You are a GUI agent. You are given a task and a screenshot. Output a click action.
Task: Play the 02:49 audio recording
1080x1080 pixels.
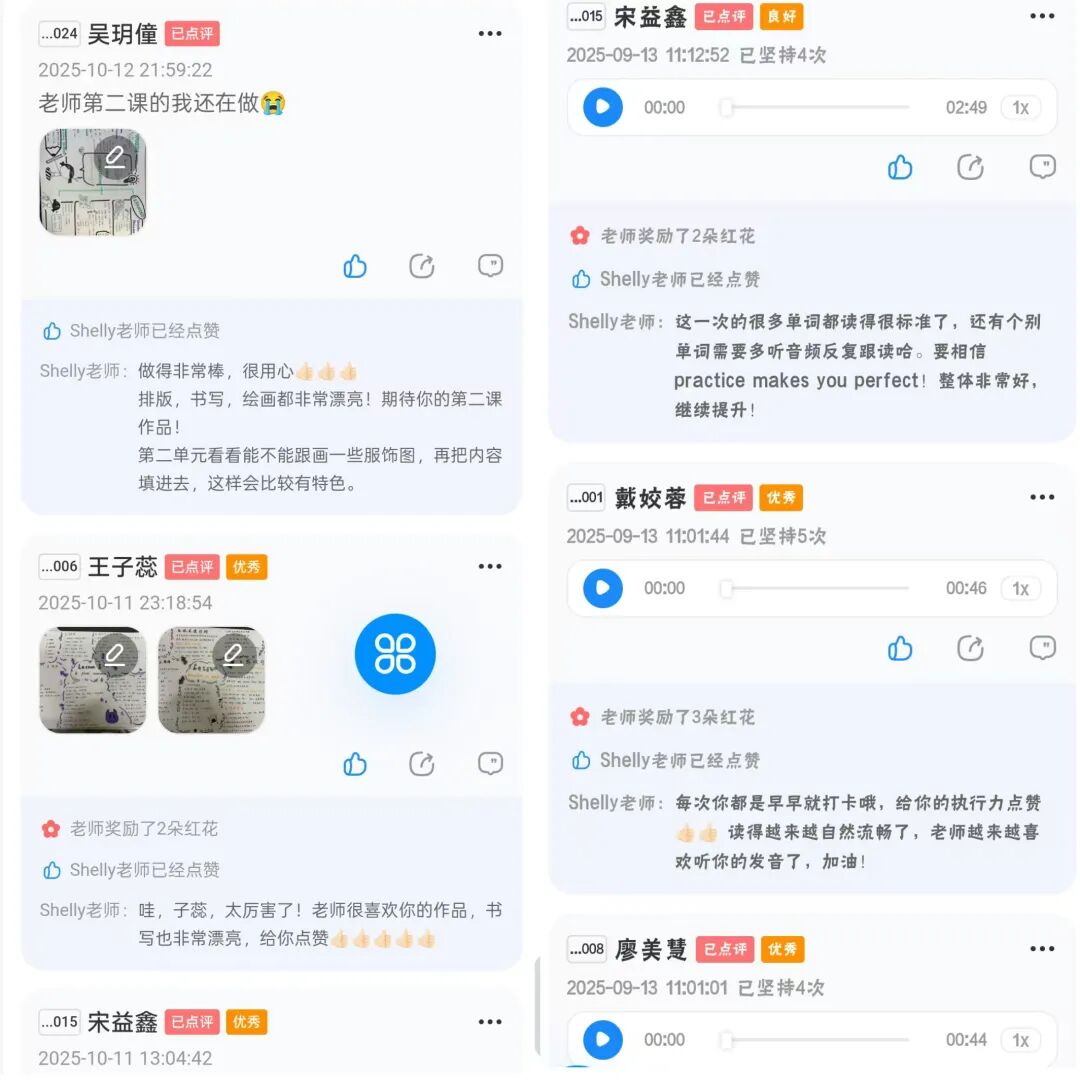pyautogui.click(x=603, y=107)
